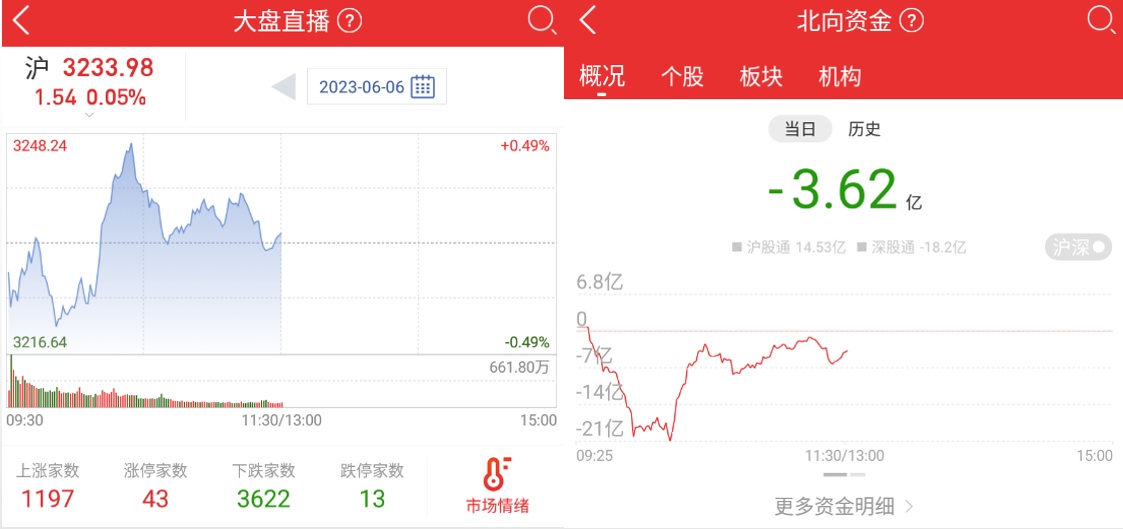Select the 概况 tab
The width and height of the screenshot is (1123, 529).
[x=602, y=77]
